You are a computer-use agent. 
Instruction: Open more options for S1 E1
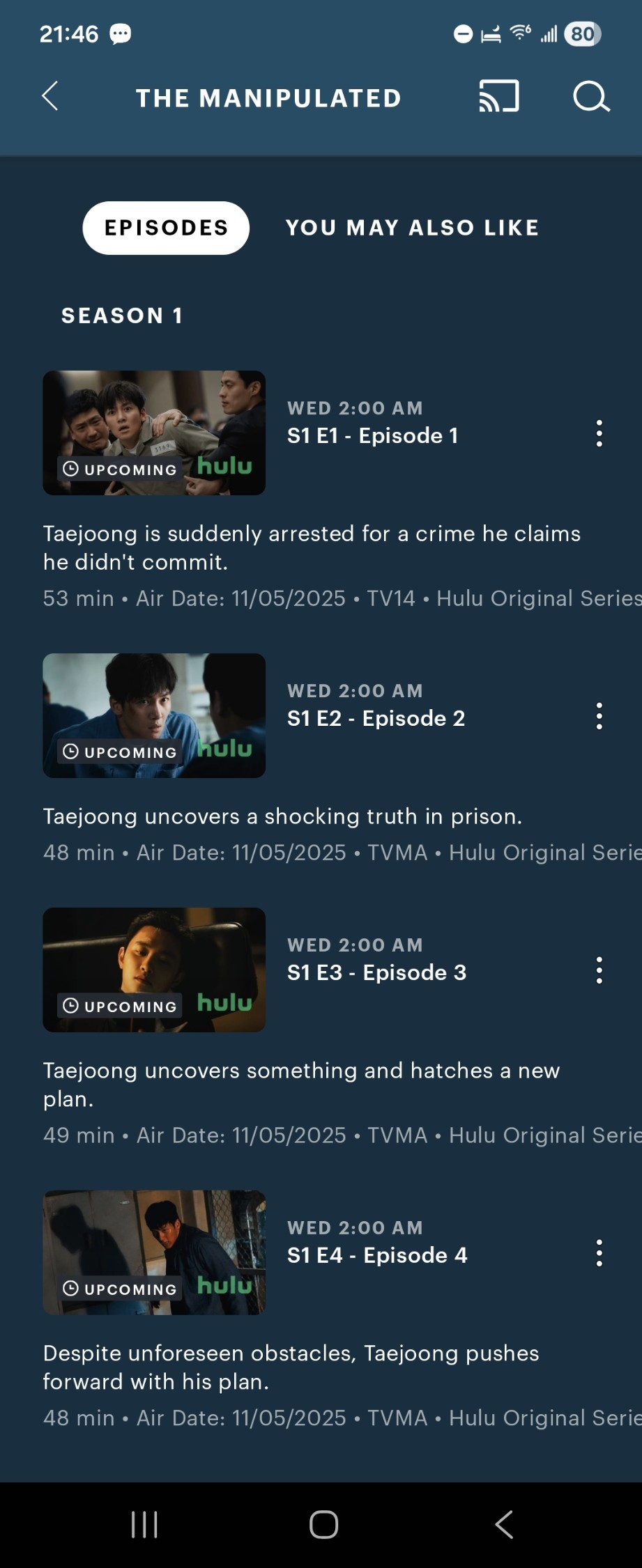point(599,433)
